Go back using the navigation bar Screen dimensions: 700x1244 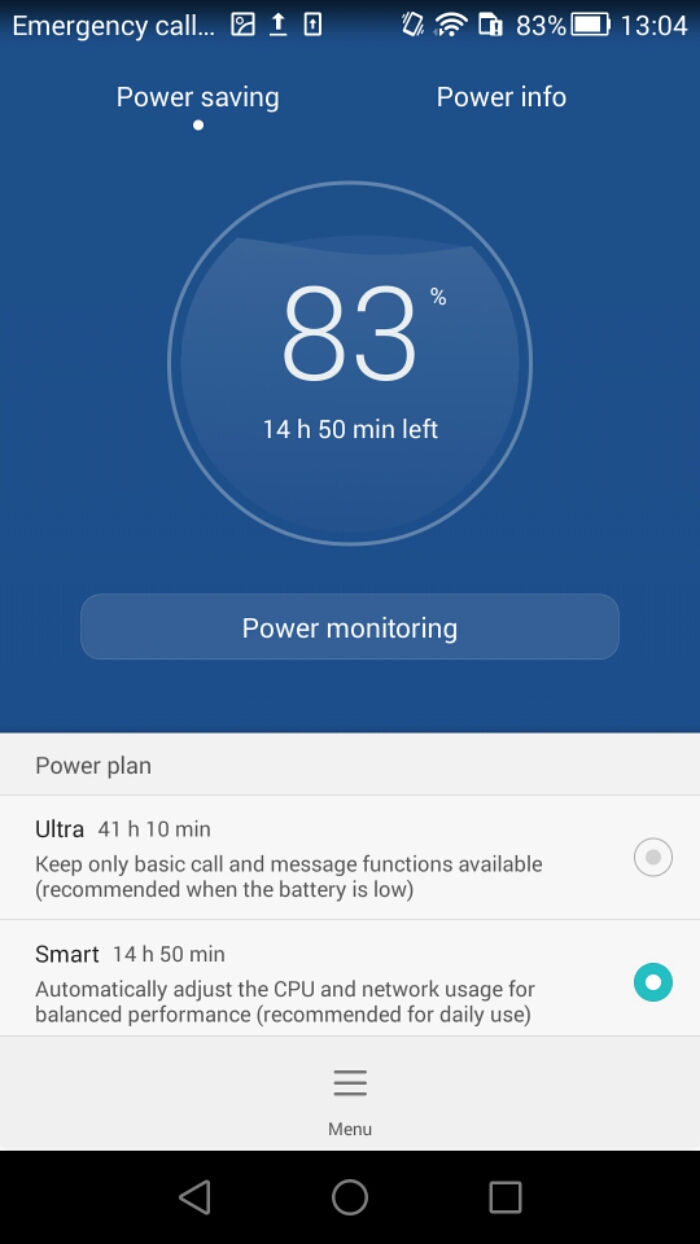[195, 1197]
